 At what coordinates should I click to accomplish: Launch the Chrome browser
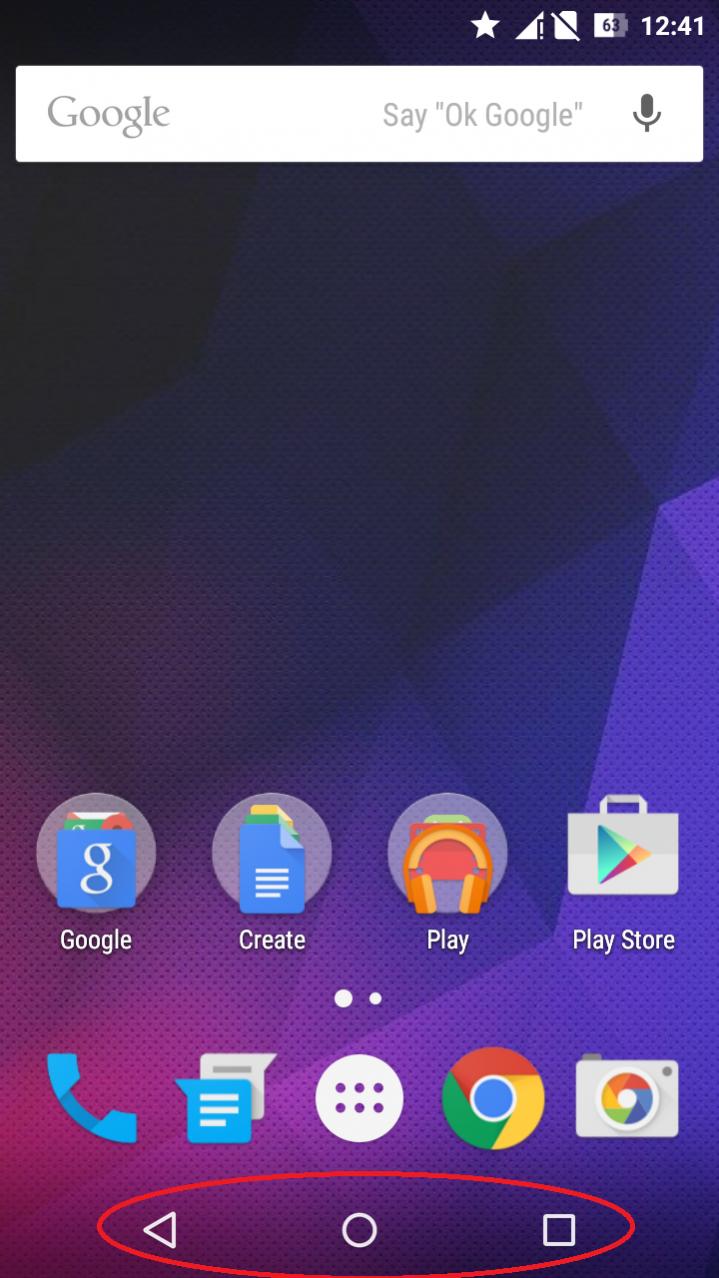[x=493, y=1098]
